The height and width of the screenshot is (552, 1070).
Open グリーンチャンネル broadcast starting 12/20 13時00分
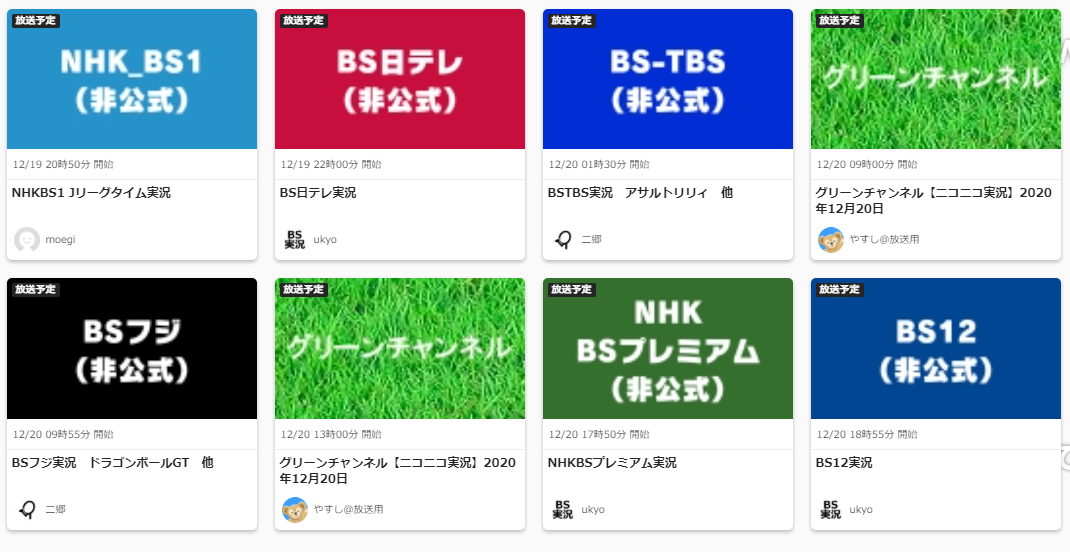pos(399,349)
